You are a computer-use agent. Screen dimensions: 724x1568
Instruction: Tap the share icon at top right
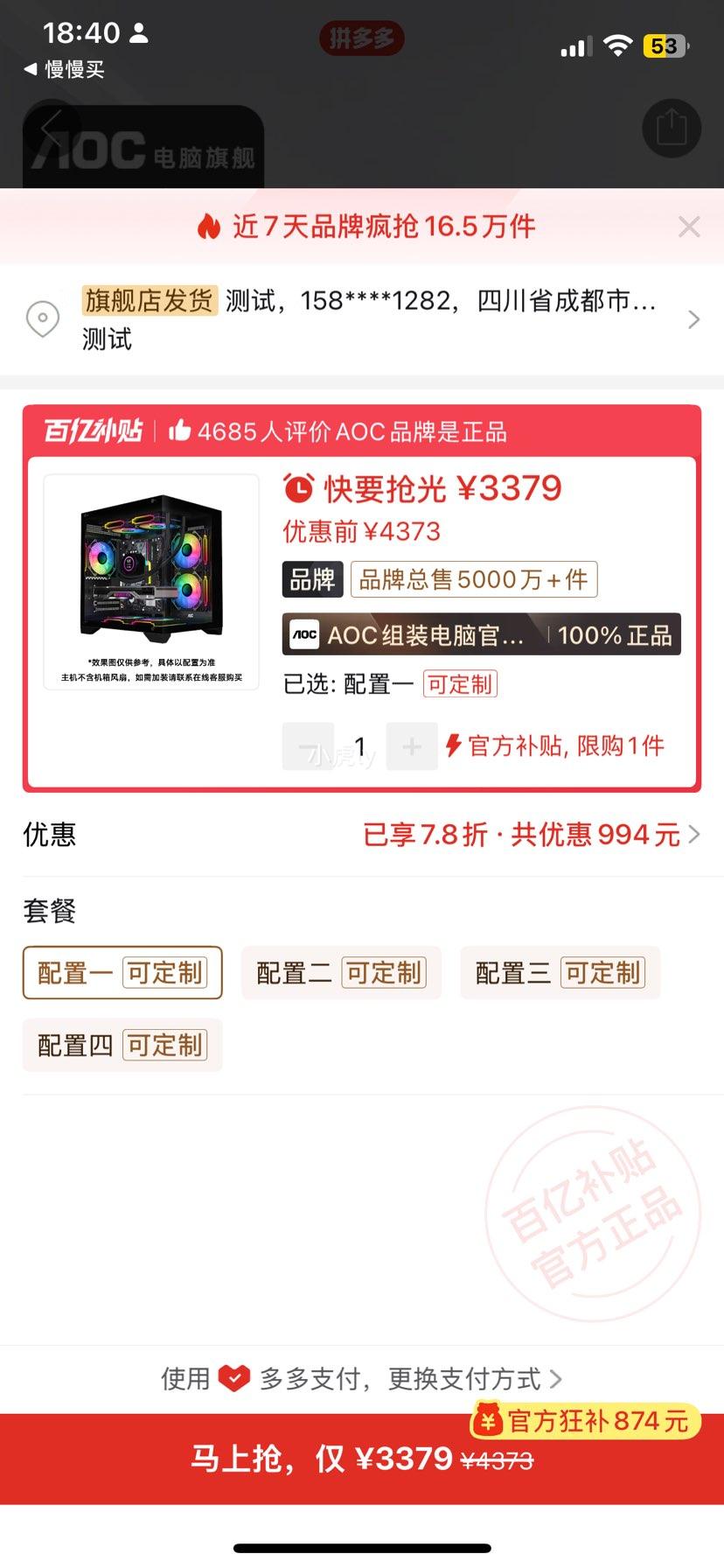(671, 128)
